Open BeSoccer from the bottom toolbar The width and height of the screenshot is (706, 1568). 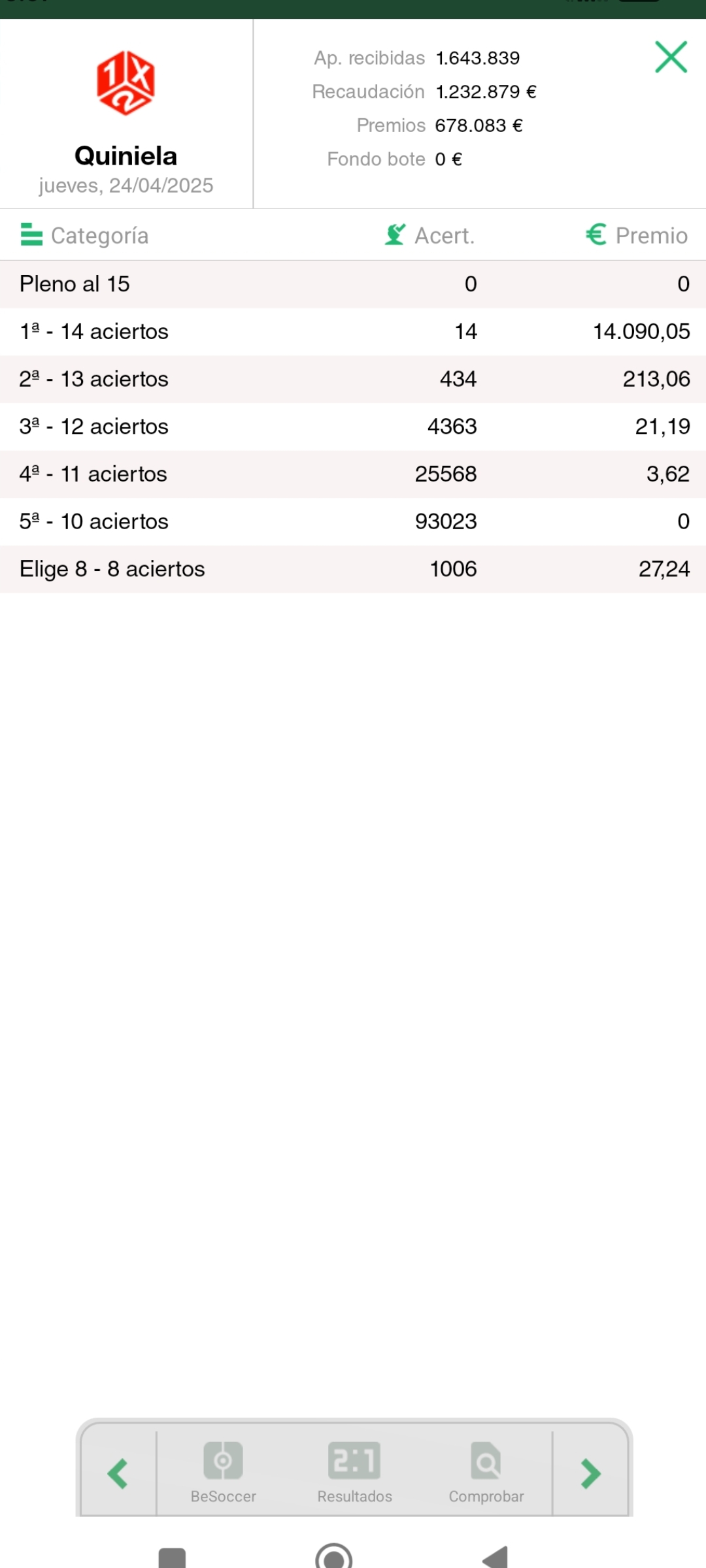pos(223,1472)
